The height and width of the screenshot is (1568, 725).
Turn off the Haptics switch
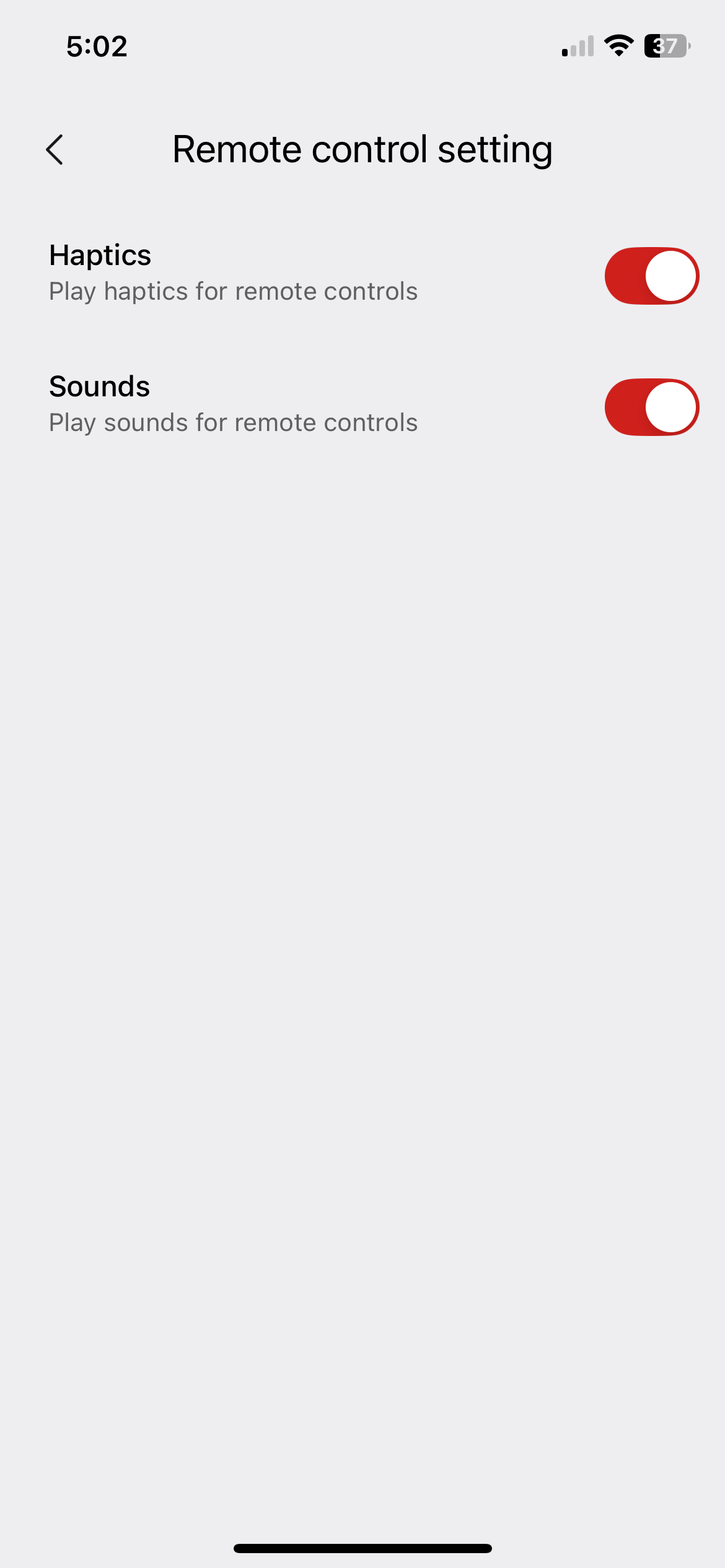[x=651, y=276]
